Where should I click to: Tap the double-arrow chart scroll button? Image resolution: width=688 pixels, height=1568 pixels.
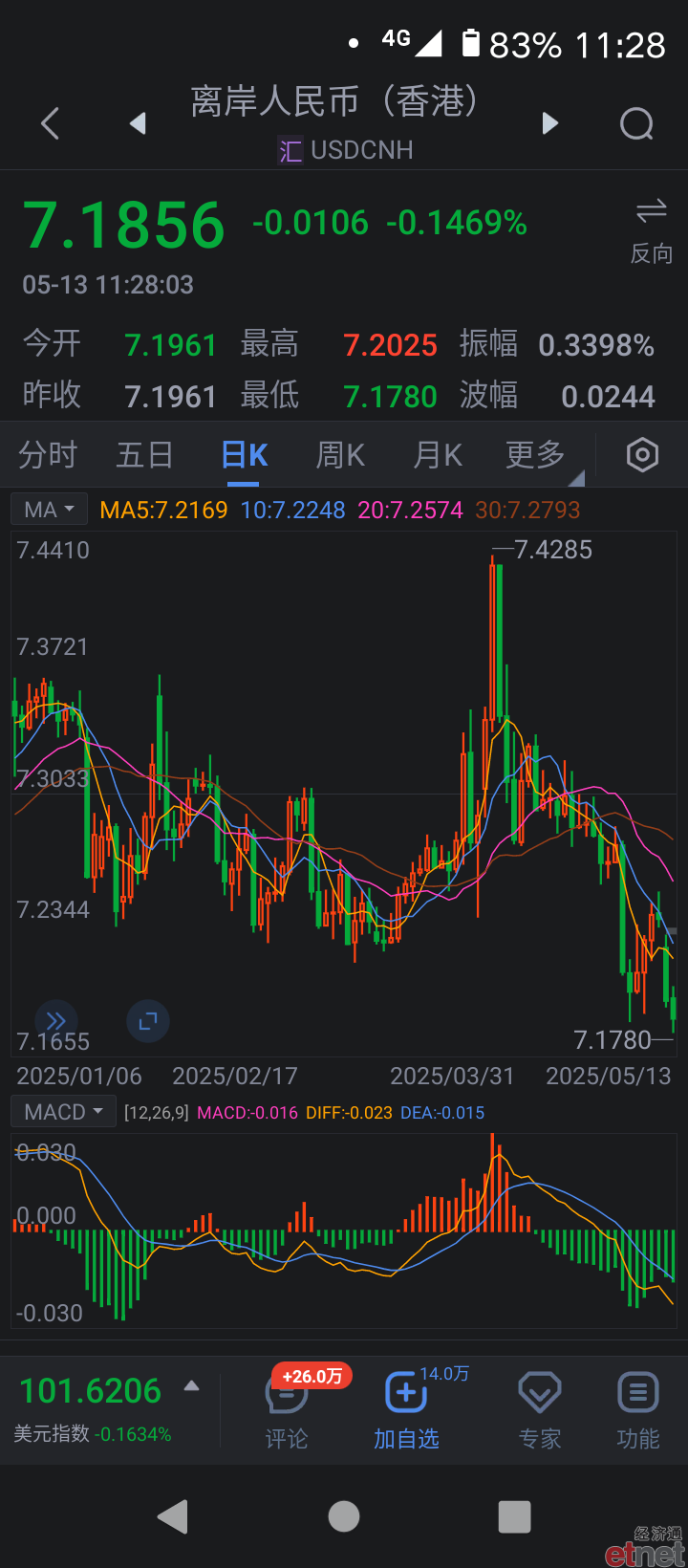pyautogui.click(x=56, y=1021)
